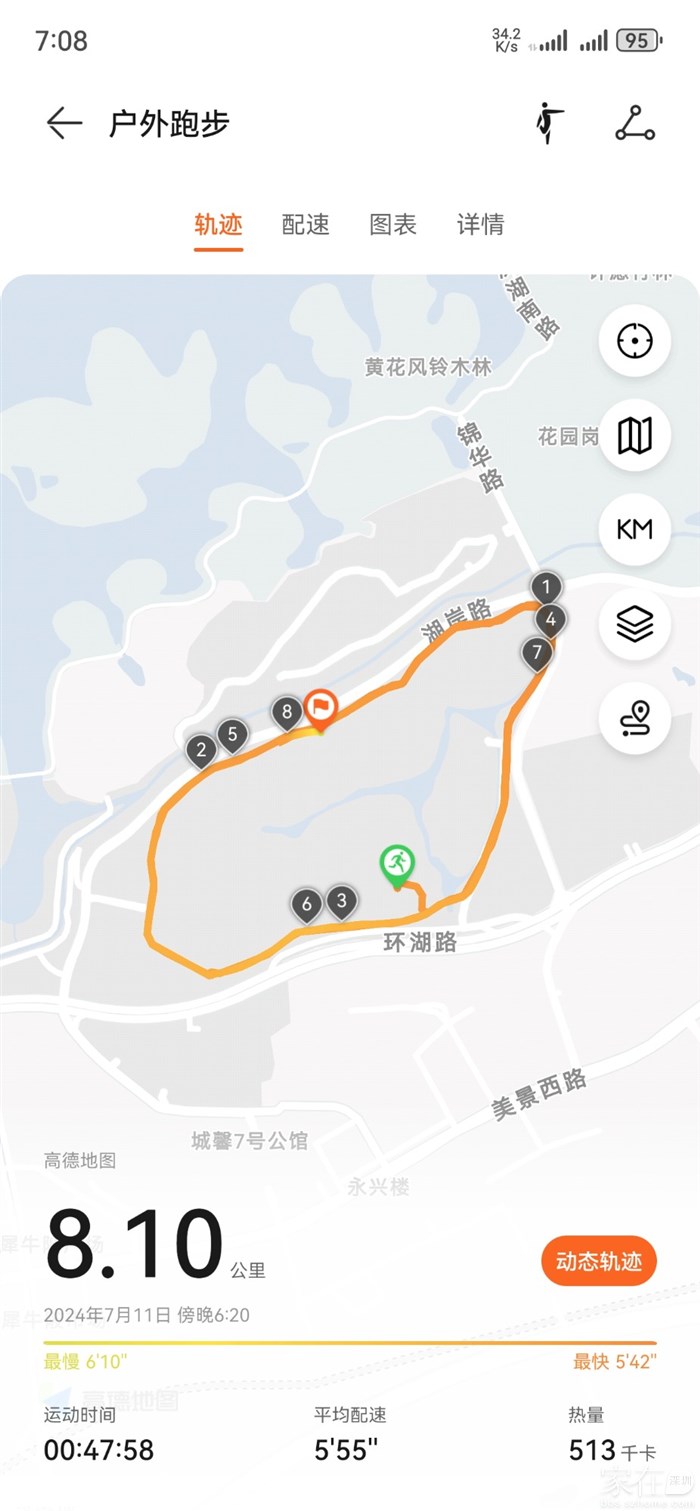
Task: Toggle the KM distance markers
Action: click(634, 529)
